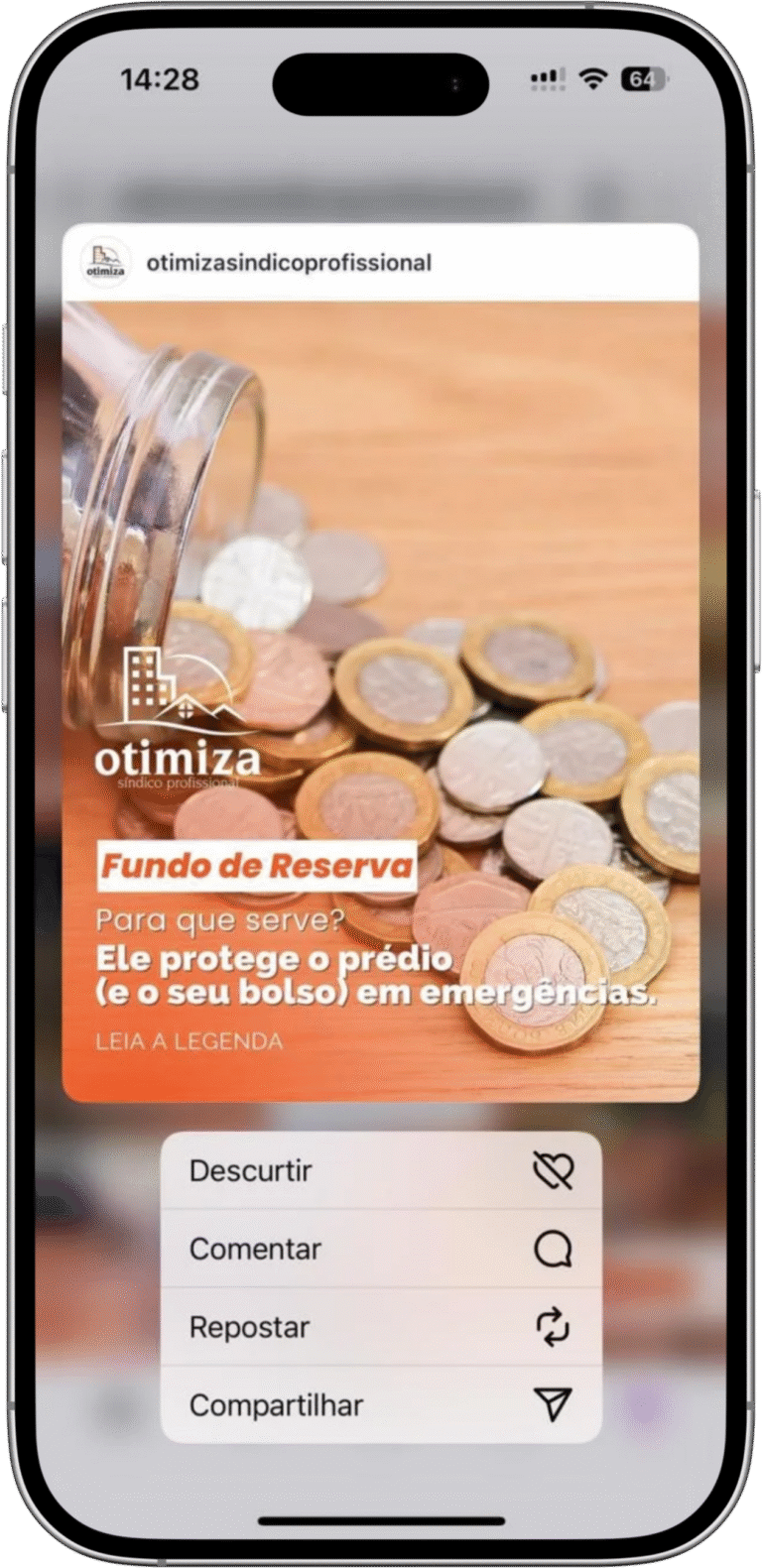762x1568 pixels.
Task: Open the Fundo de Reserva post preview
Action: click(380, 700)
